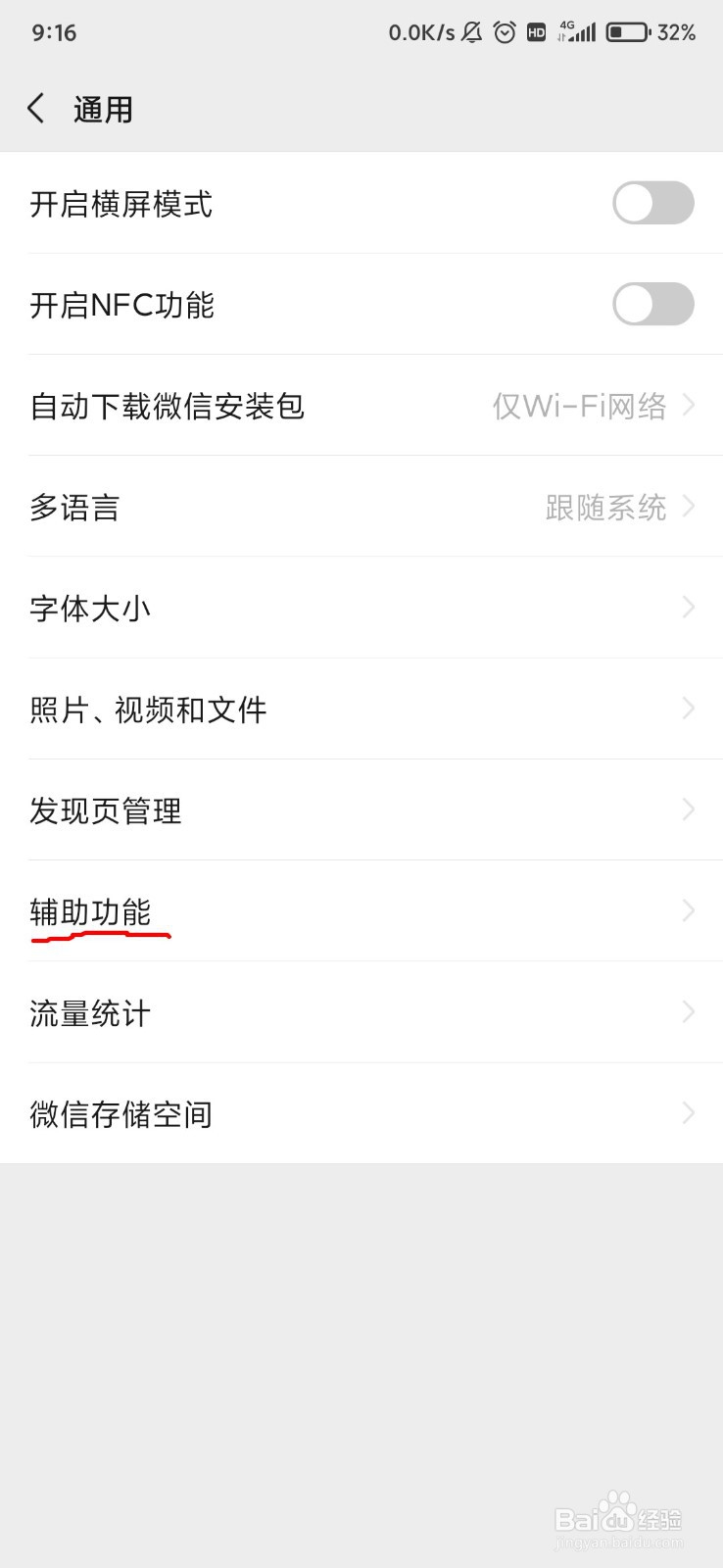The width and height of the screenshot is (723, 1568).
Task: Tap the back arrow to leave 通用
Action: pyautogui.click(x=36, y=108)
